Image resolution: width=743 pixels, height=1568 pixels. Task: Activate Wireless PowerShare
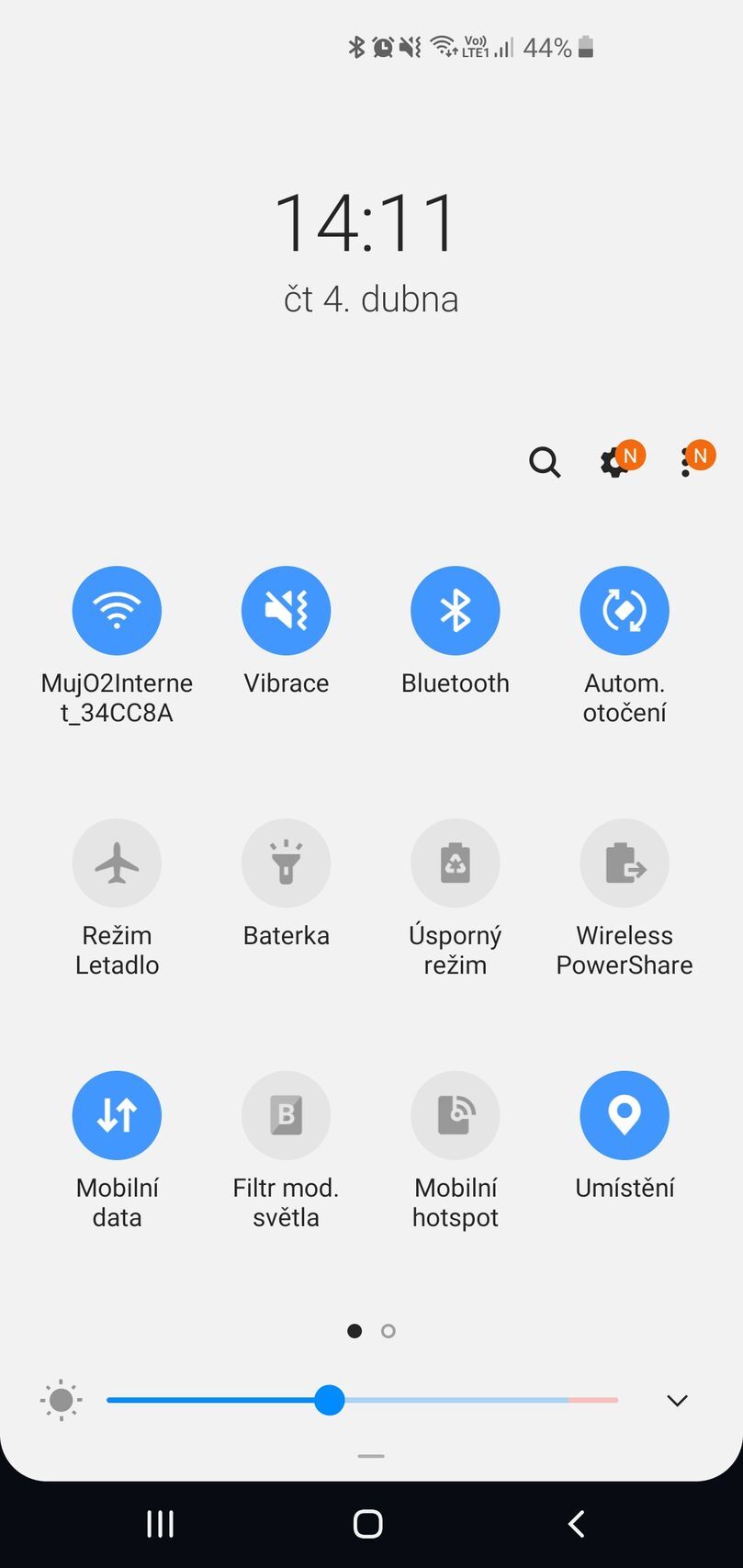pyautogui.click(x=624, y=863)
